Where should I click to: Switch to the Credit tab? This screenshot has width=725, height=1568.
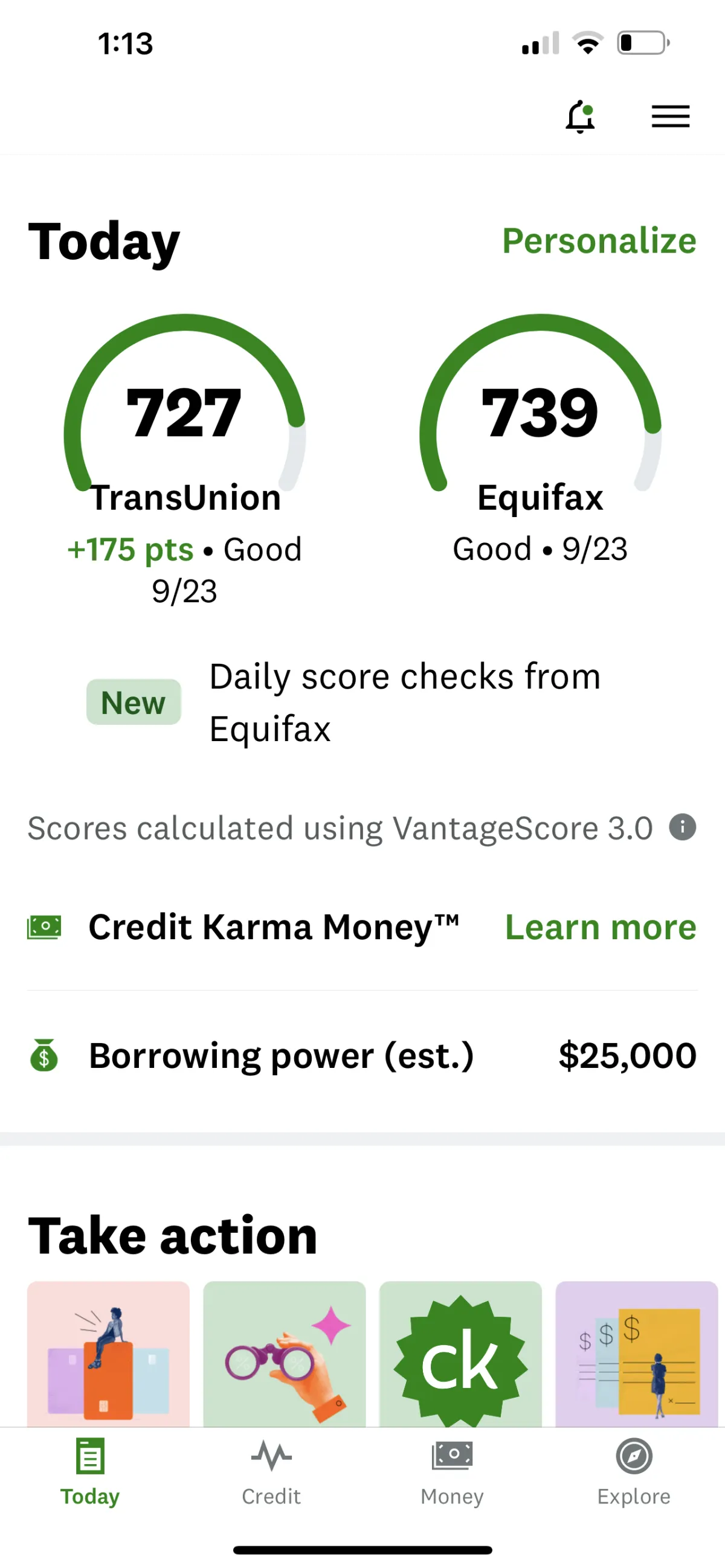[271, 1470]
